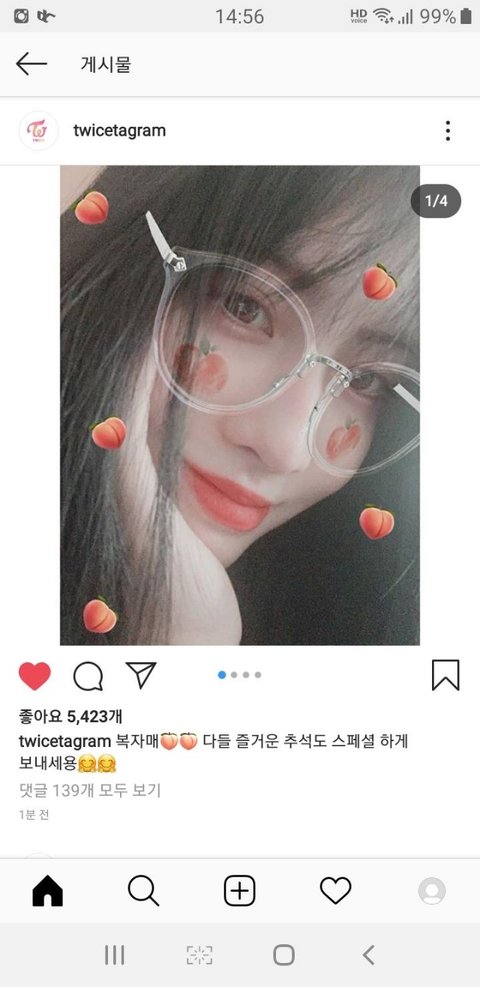The image size is (480, 987).
Task: Go back using the top-left arrow
Action: pyautogui.click(x=31, y=64)
